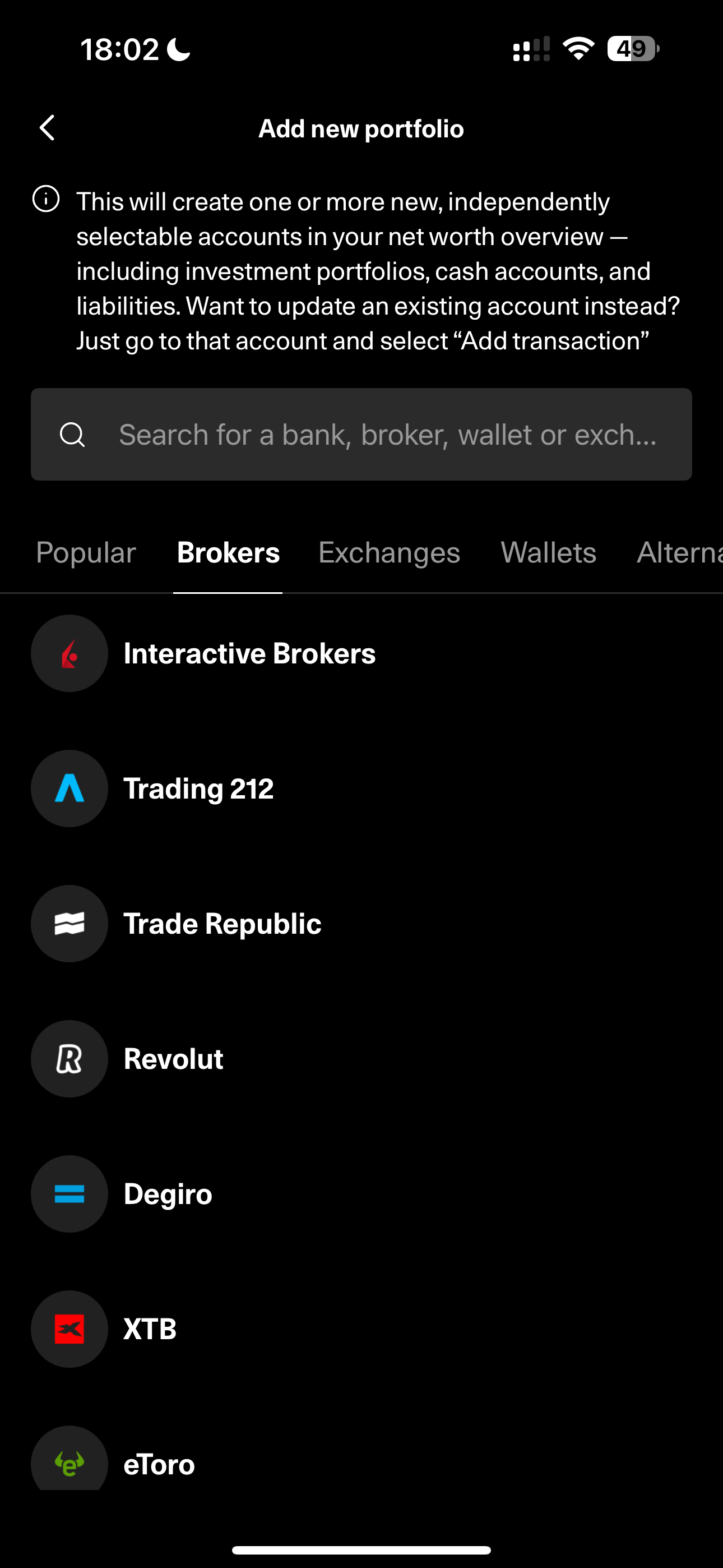Image resolution: width=723 pixels, height=1568 pixels.
Task: Select Degiro from the list
Action: [168, 1195]
